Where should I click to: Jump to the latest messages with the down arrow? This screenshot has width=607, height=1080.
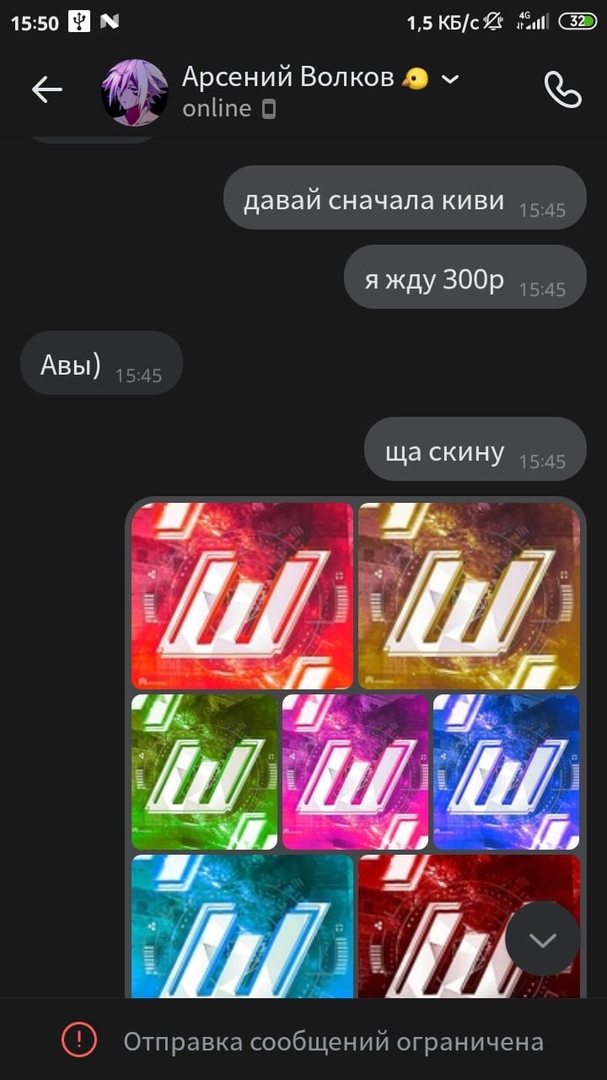(542, 939)
